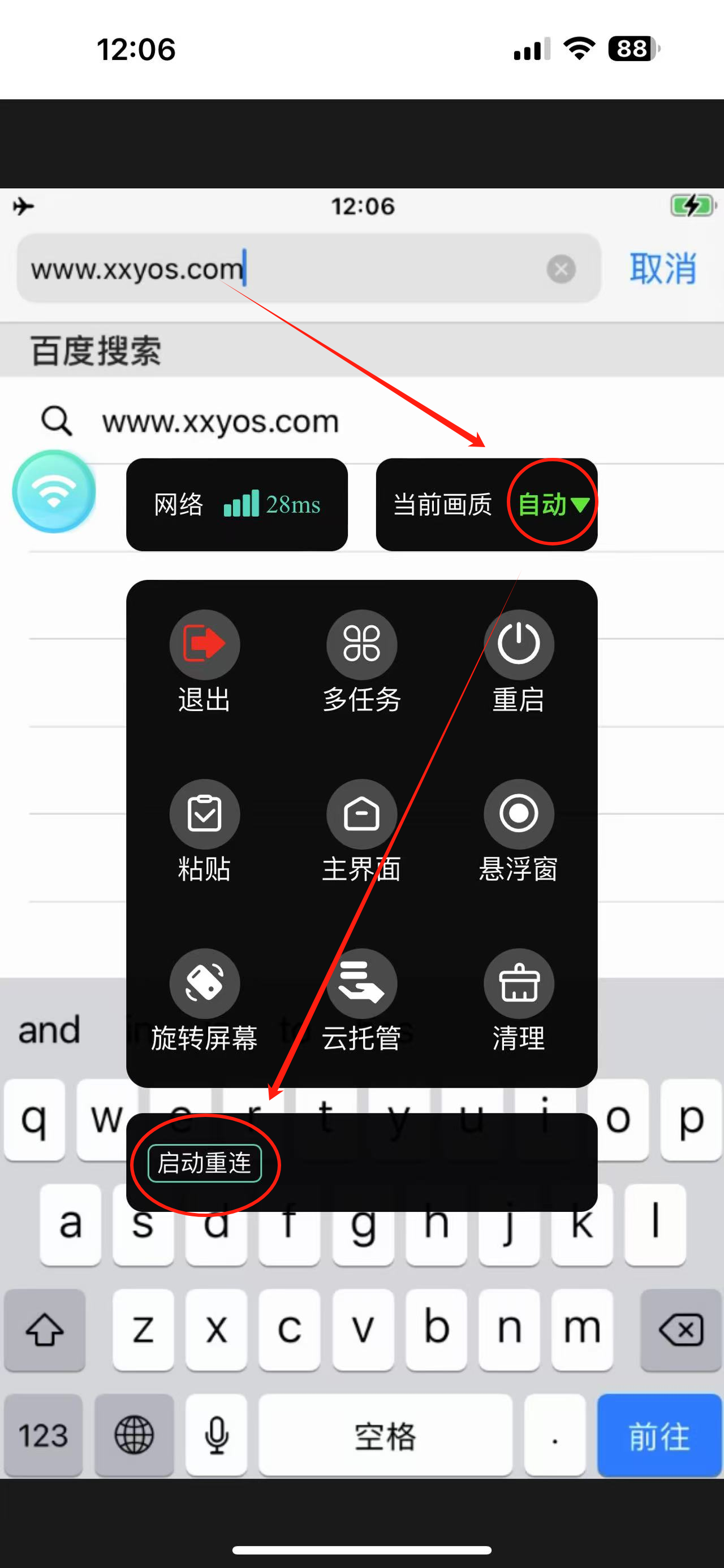Tap 取消 to cancel the search
The width and height of the screenshot is (724, 1568).
click(x=662, y=268)
